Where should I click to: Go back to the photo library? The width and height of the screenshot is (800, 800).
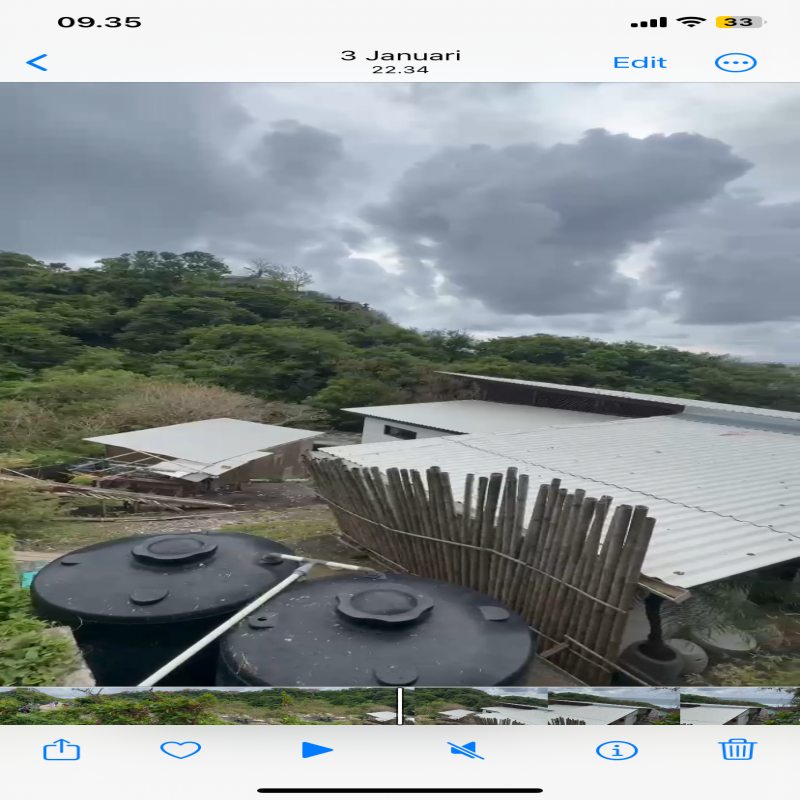37,62
